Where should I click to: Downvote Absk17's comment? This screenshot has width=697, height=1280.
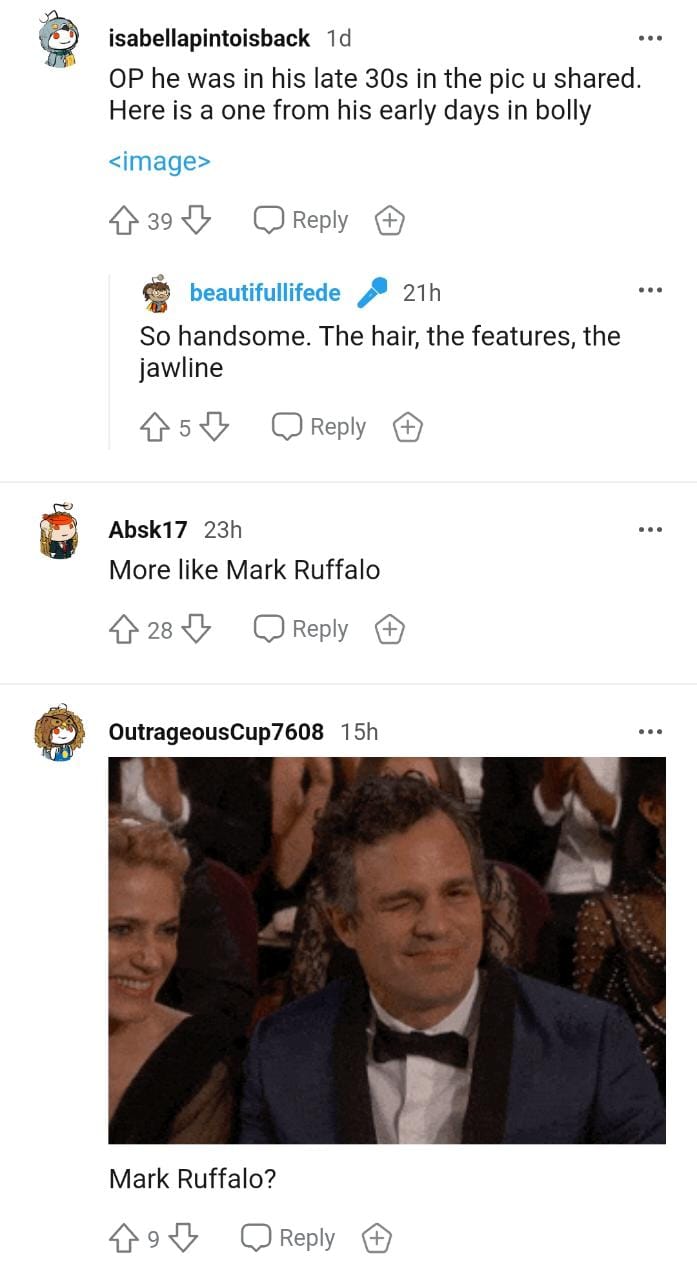point(195,629)
